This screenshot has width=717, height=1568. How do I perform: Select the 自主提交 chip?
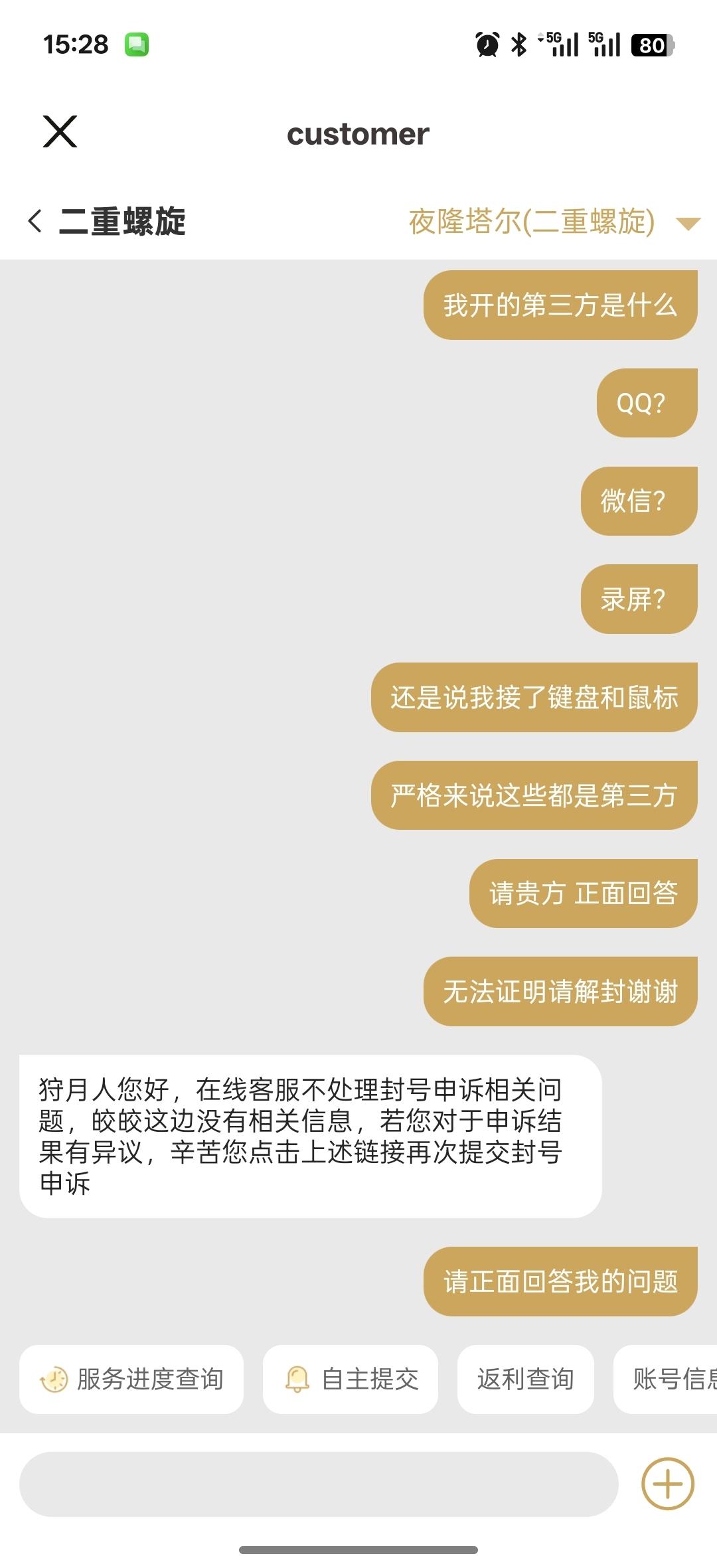351,1379
